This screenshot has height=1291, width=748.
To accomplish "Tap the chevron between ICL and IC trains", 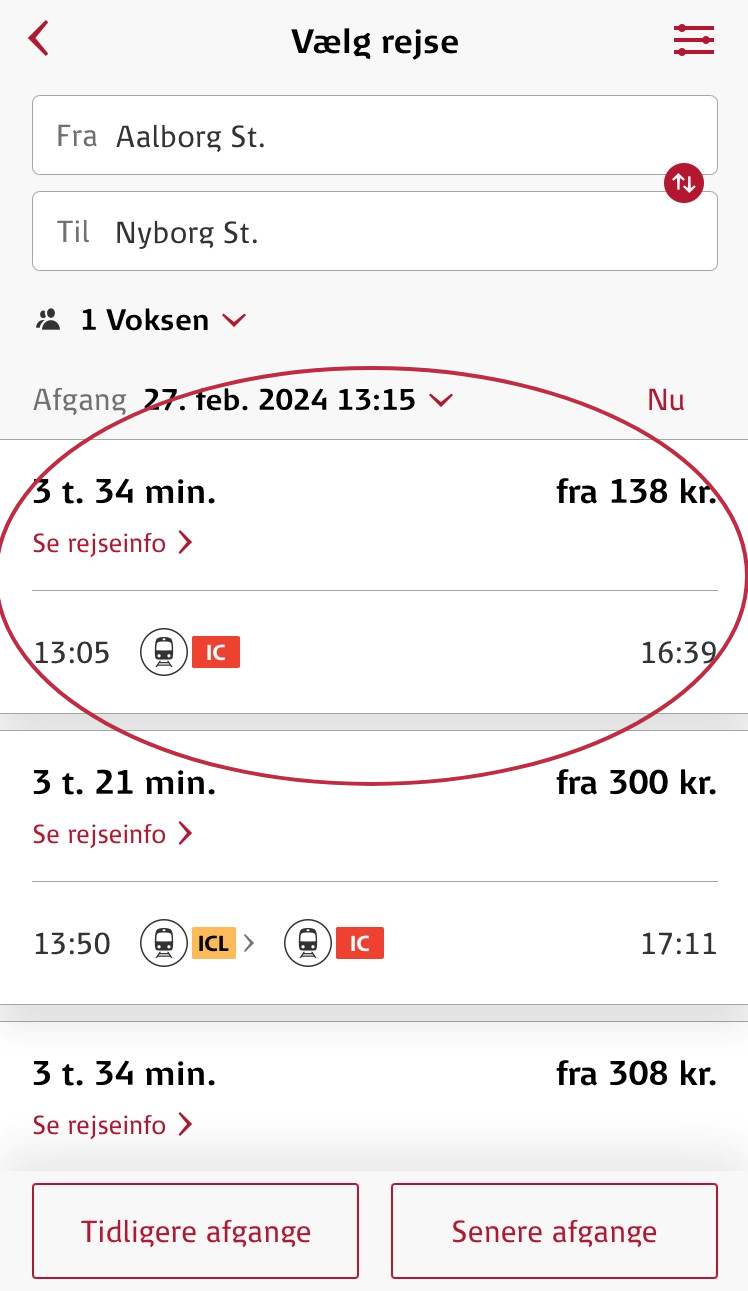I will [249, 942].
